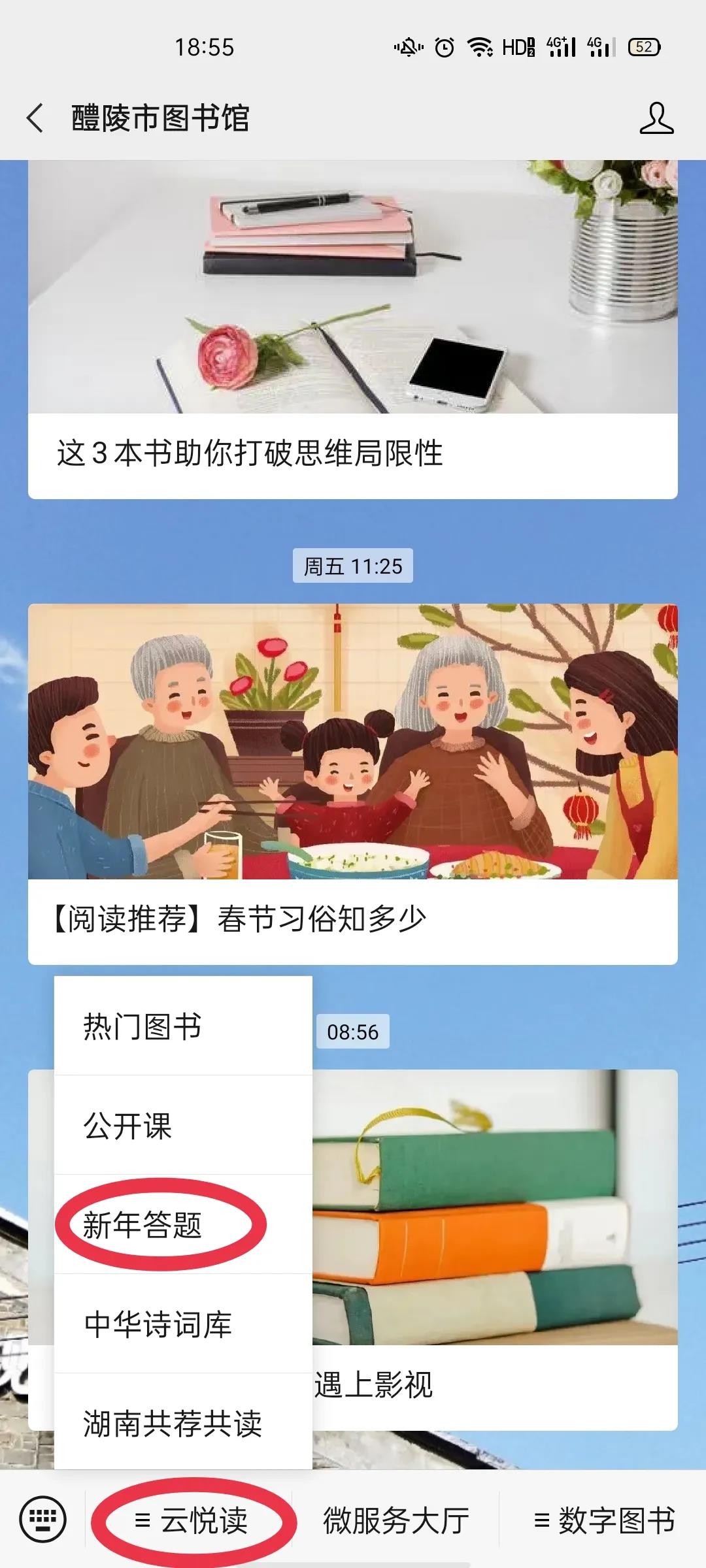
Task: Collapse the 云悦读 bottom menu
Action: point(190,1520)
